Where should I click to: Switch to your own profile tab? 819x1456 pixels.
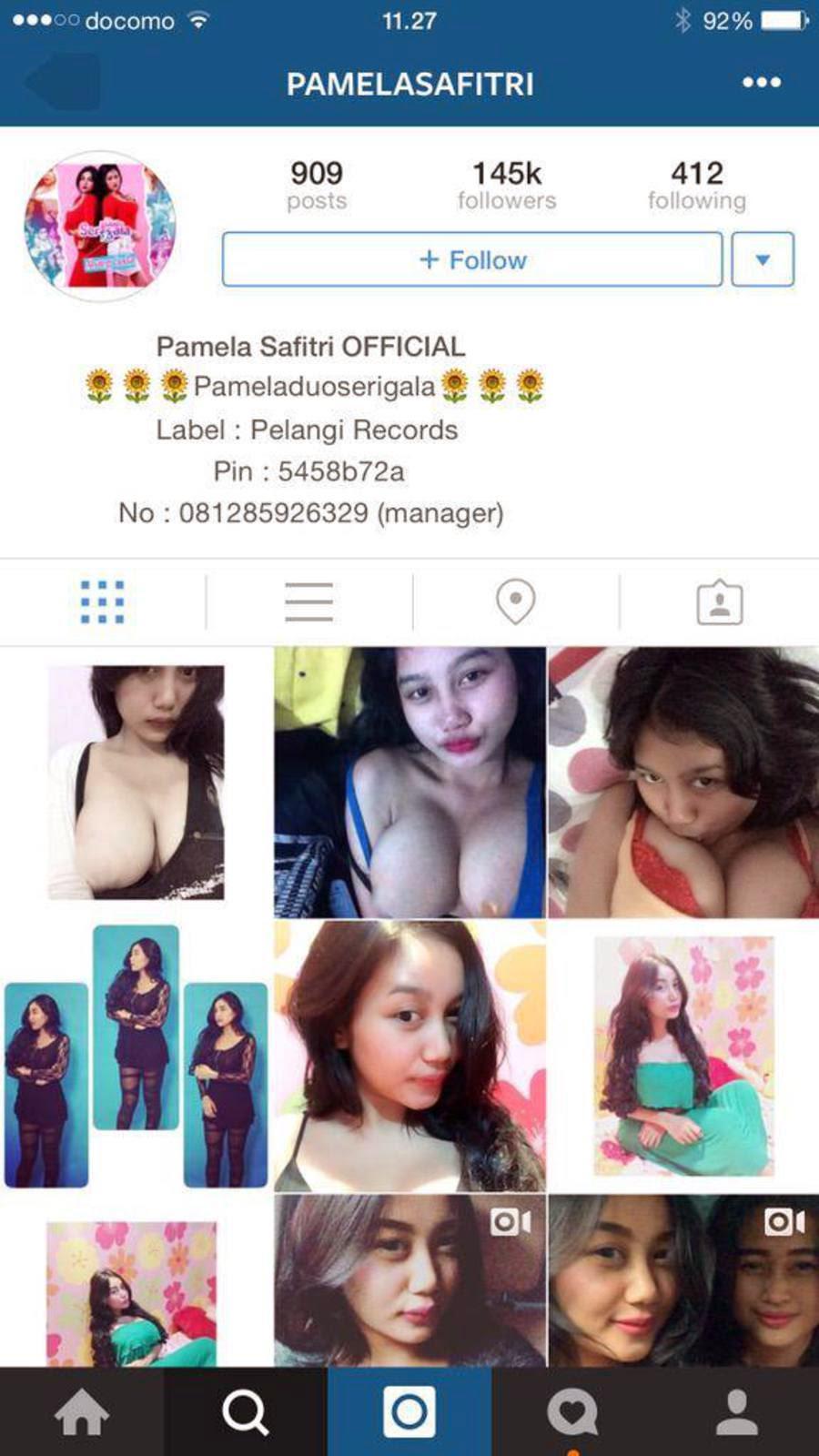pos(736,1411)
